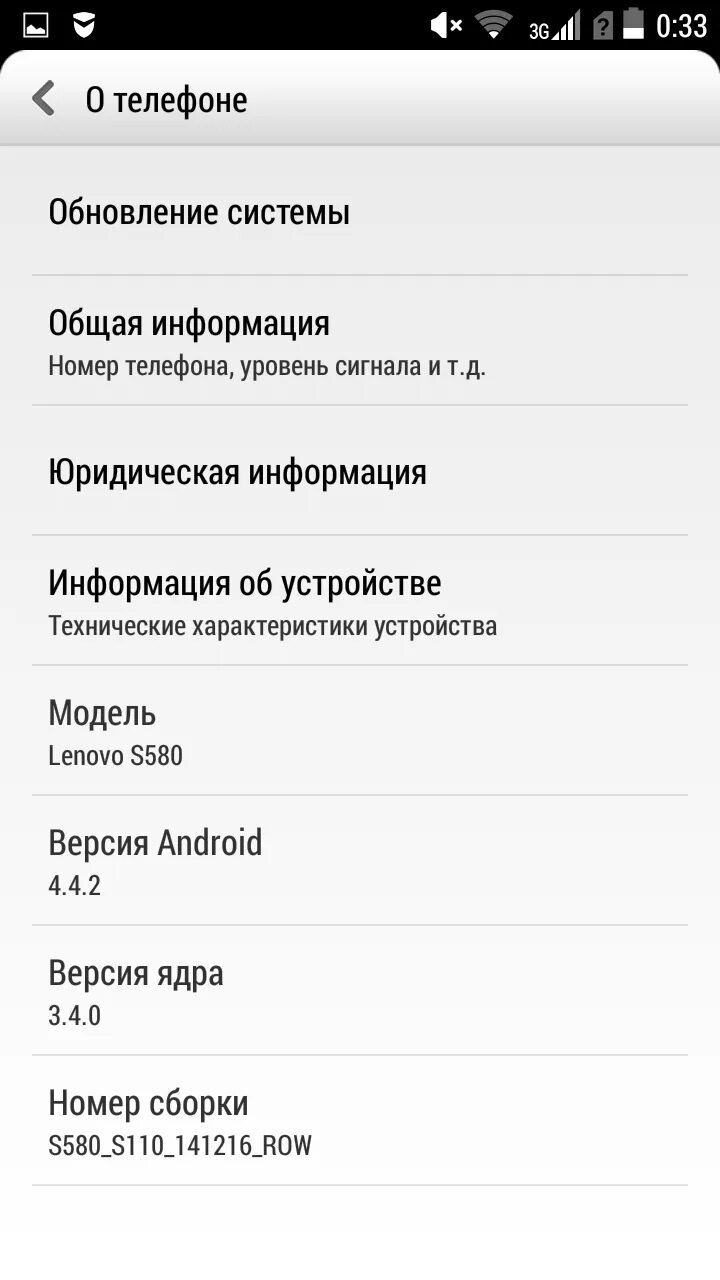Screen dimensions: 720x1280
Task: Open Юридическая информация
Action: tap(360, 471)
